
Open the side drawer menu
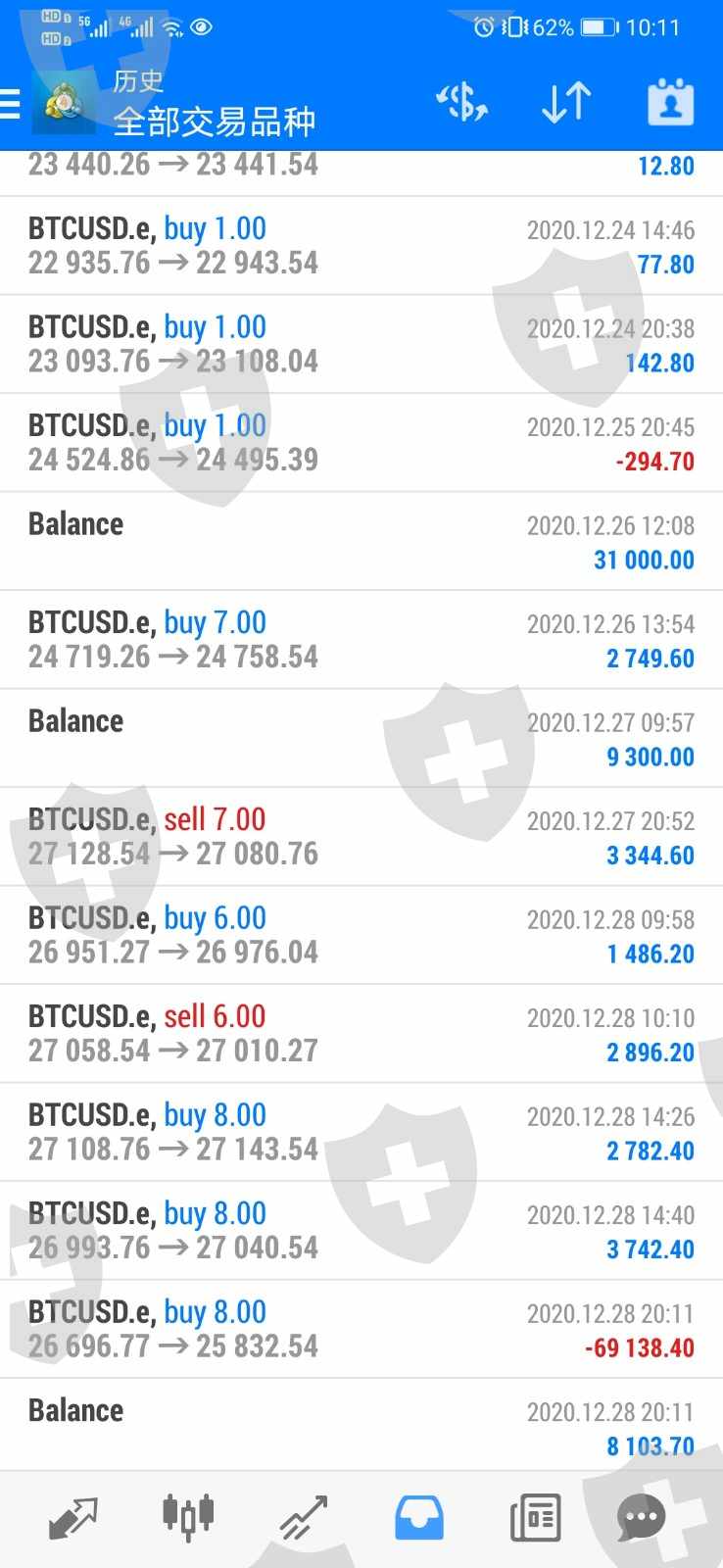[x=12, y=103]
